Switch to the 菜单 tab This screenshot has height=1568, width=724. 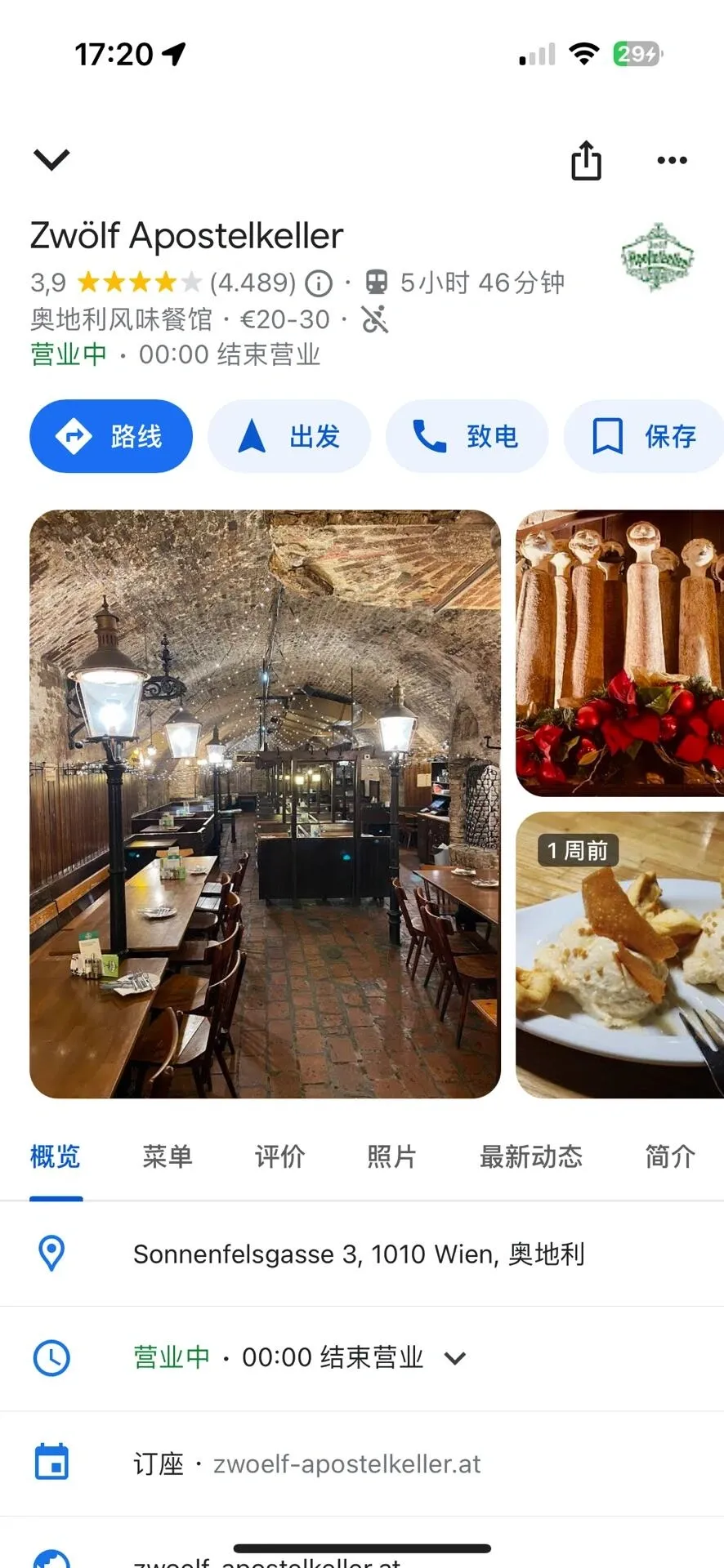167,1156
